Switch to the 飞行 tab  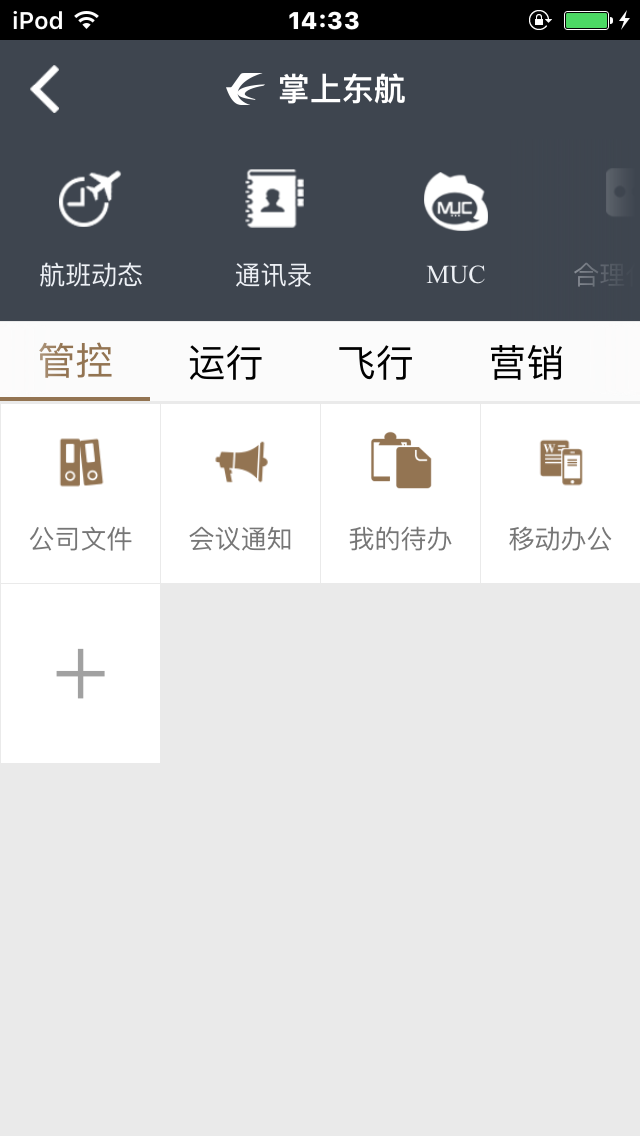[375, 362]
